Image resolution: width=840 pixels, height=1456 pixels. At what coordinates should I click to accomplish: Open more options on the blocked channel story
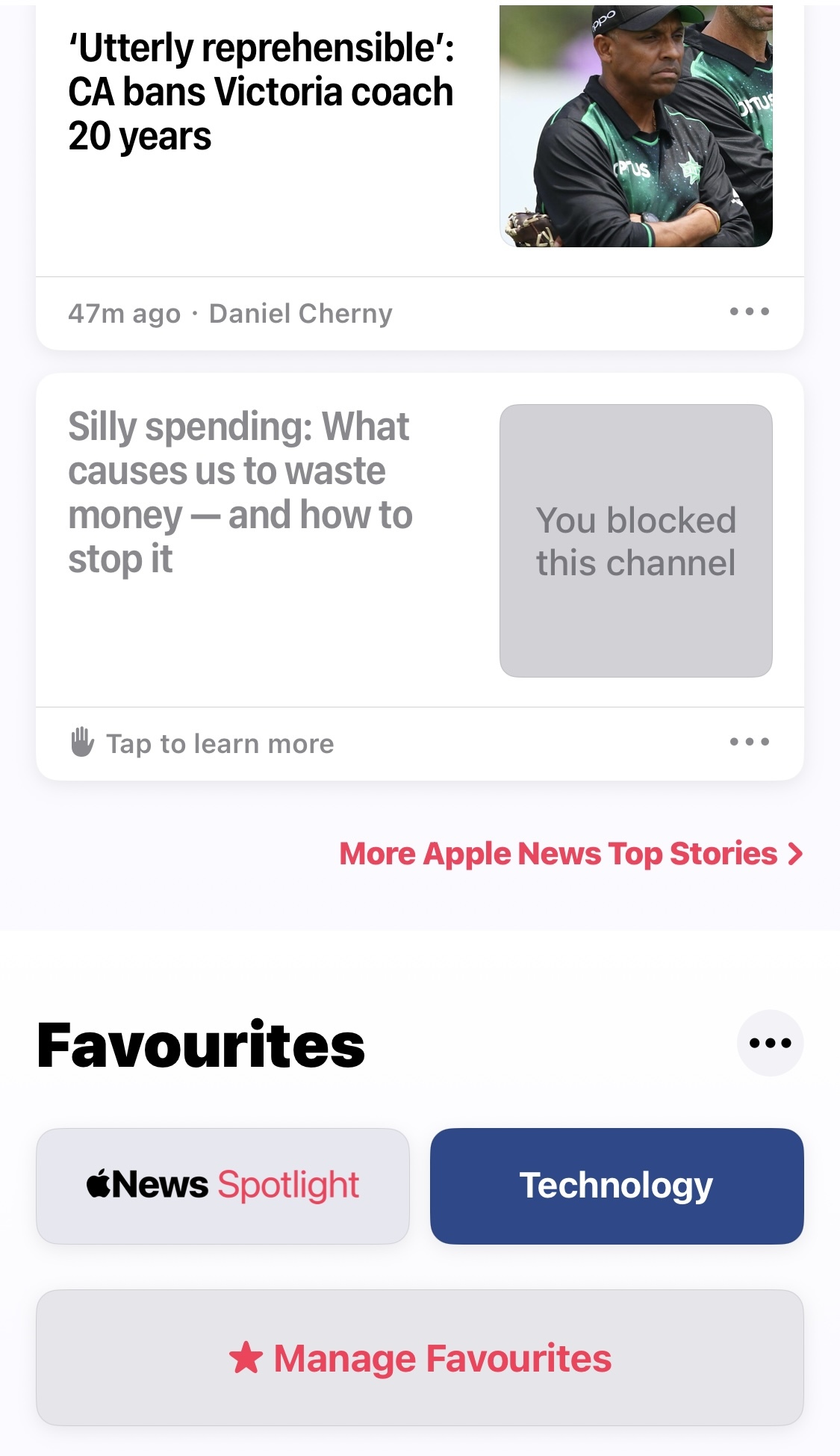(x=749, y=742)
